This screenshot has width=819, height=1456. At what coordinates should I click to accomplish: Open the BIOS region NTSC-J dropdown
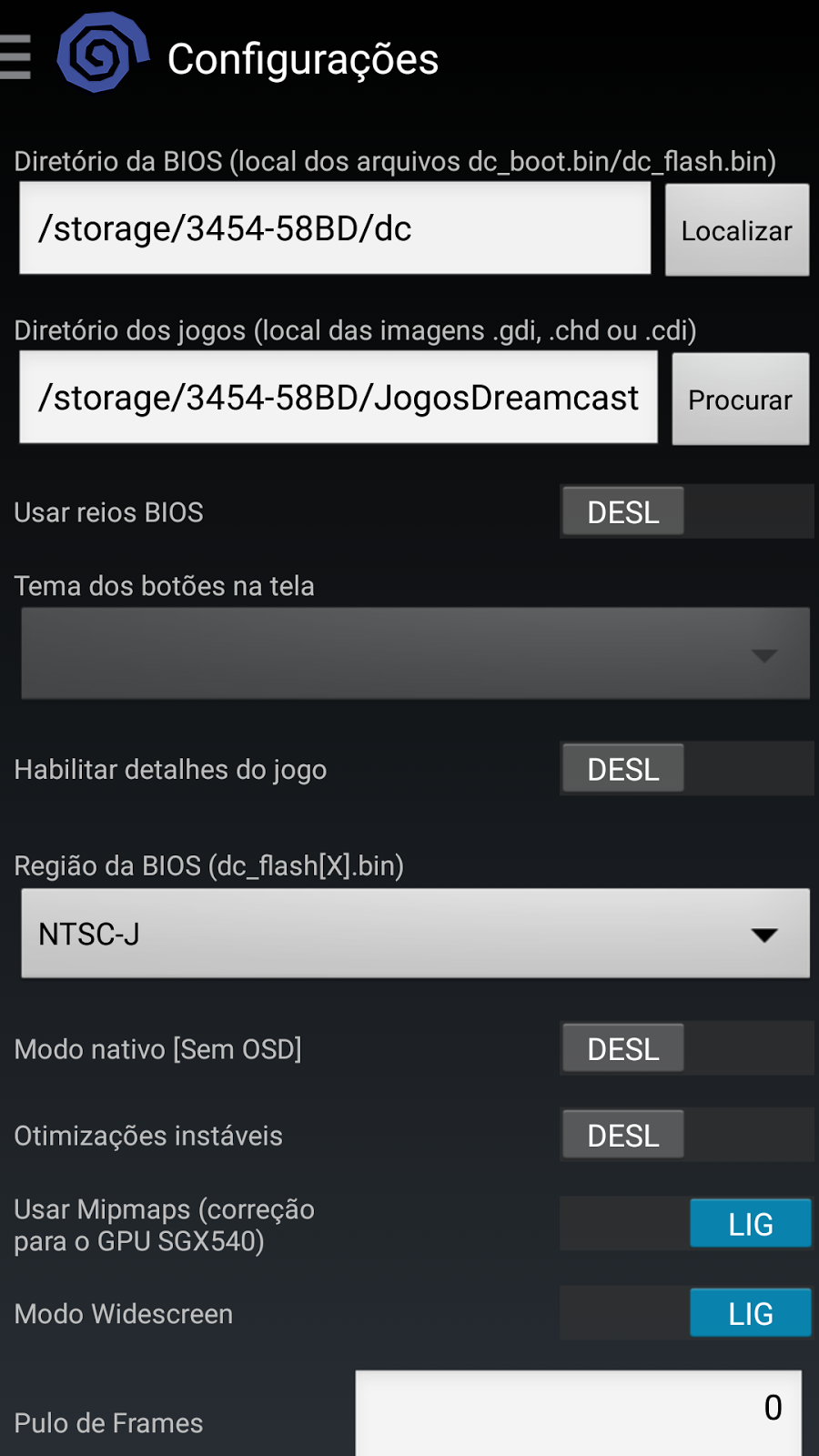pyautogui.click(x=415, y=934)
